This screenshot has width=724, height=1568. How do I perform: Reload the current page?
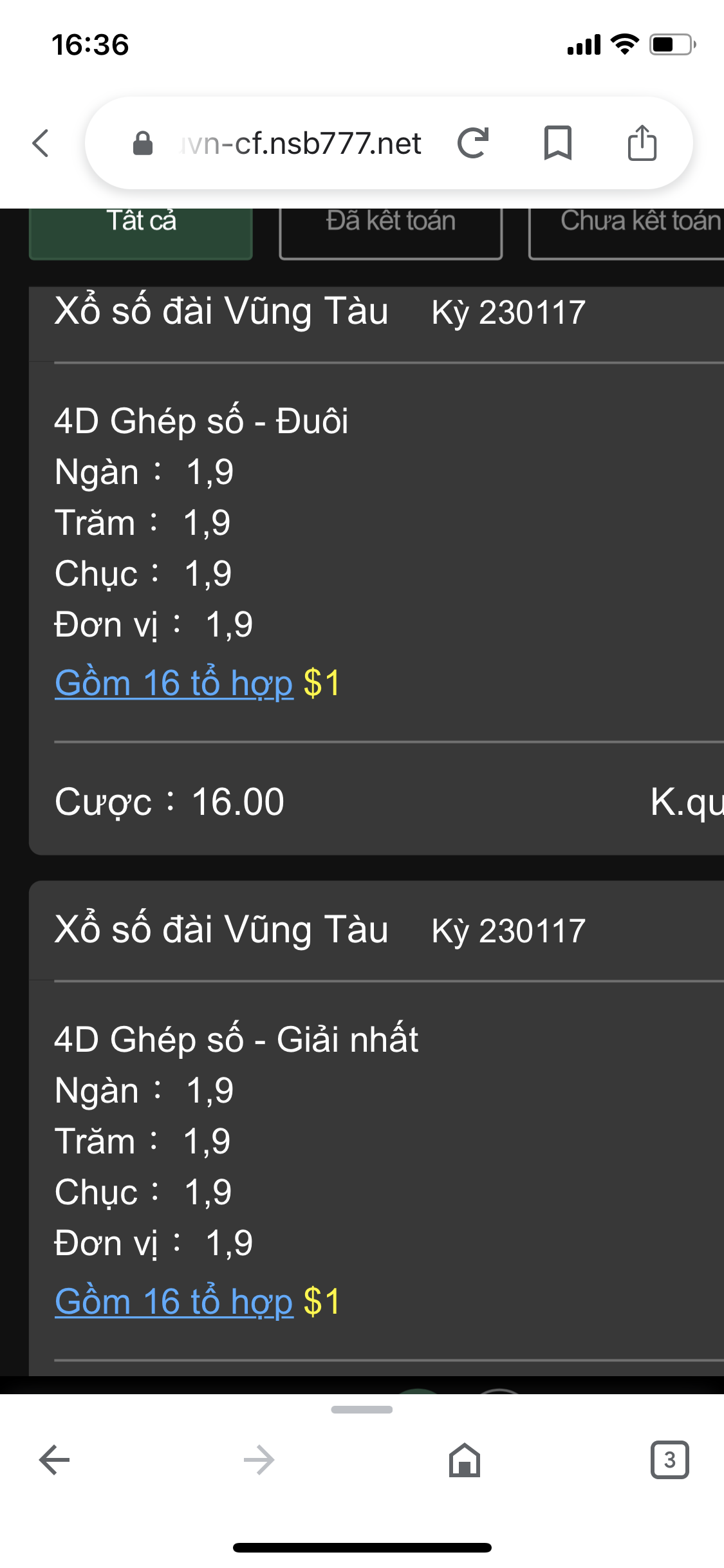coord(473,143)
